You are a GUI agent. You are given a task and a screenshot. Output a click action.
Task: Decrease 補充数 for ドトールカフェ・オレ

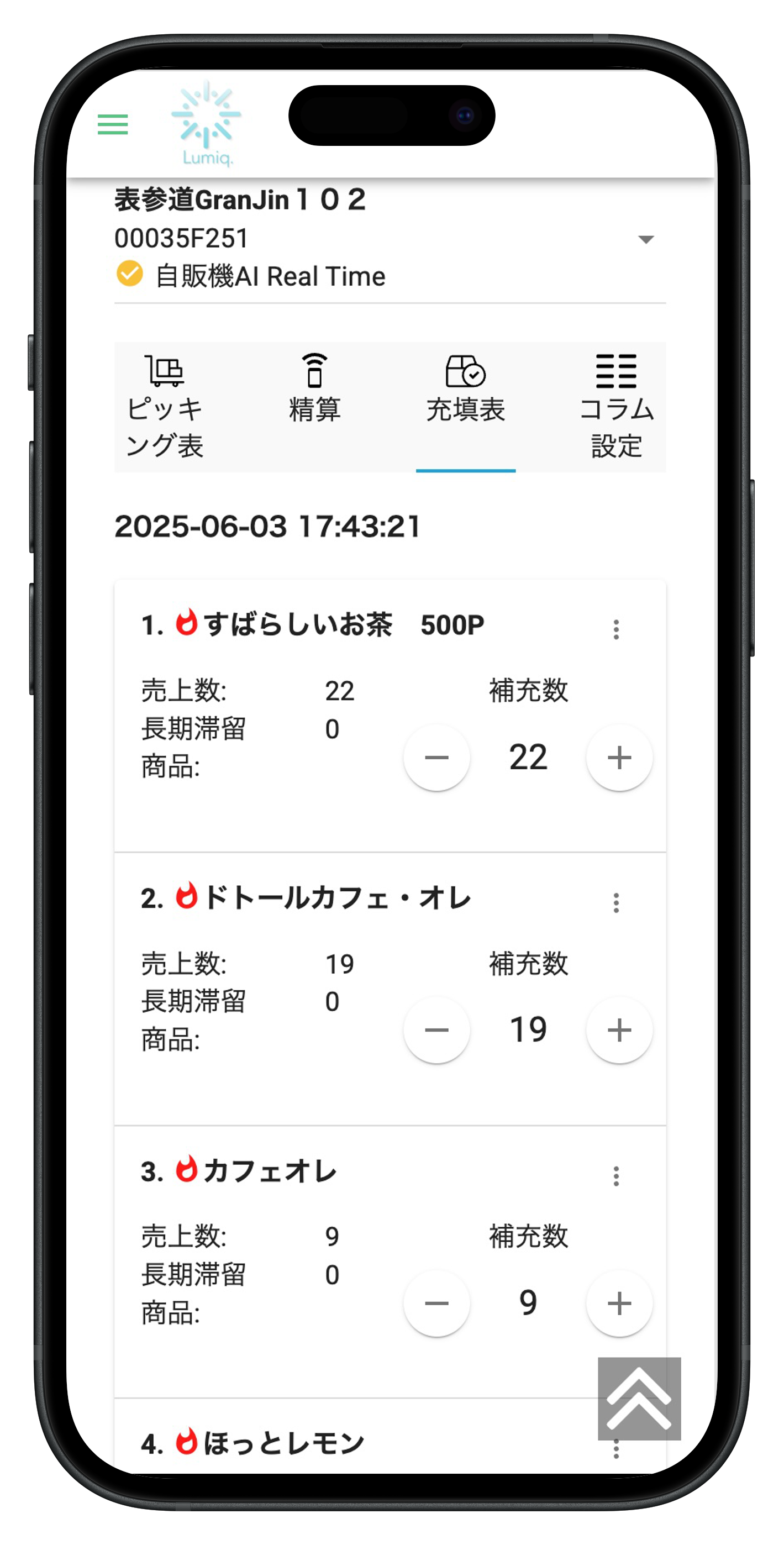click(x=436, y=1031)
